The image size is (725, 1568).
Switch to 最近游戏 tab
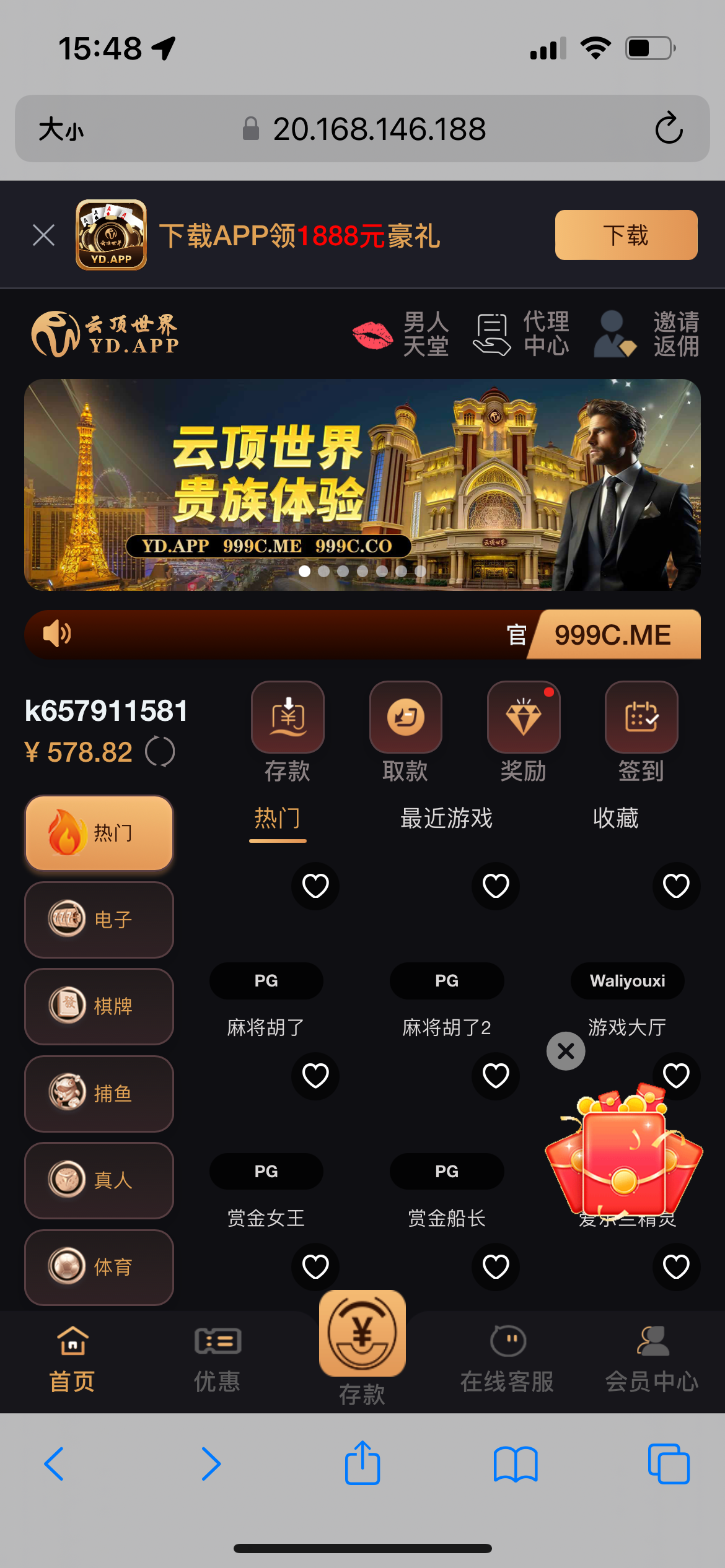(446, 818)
